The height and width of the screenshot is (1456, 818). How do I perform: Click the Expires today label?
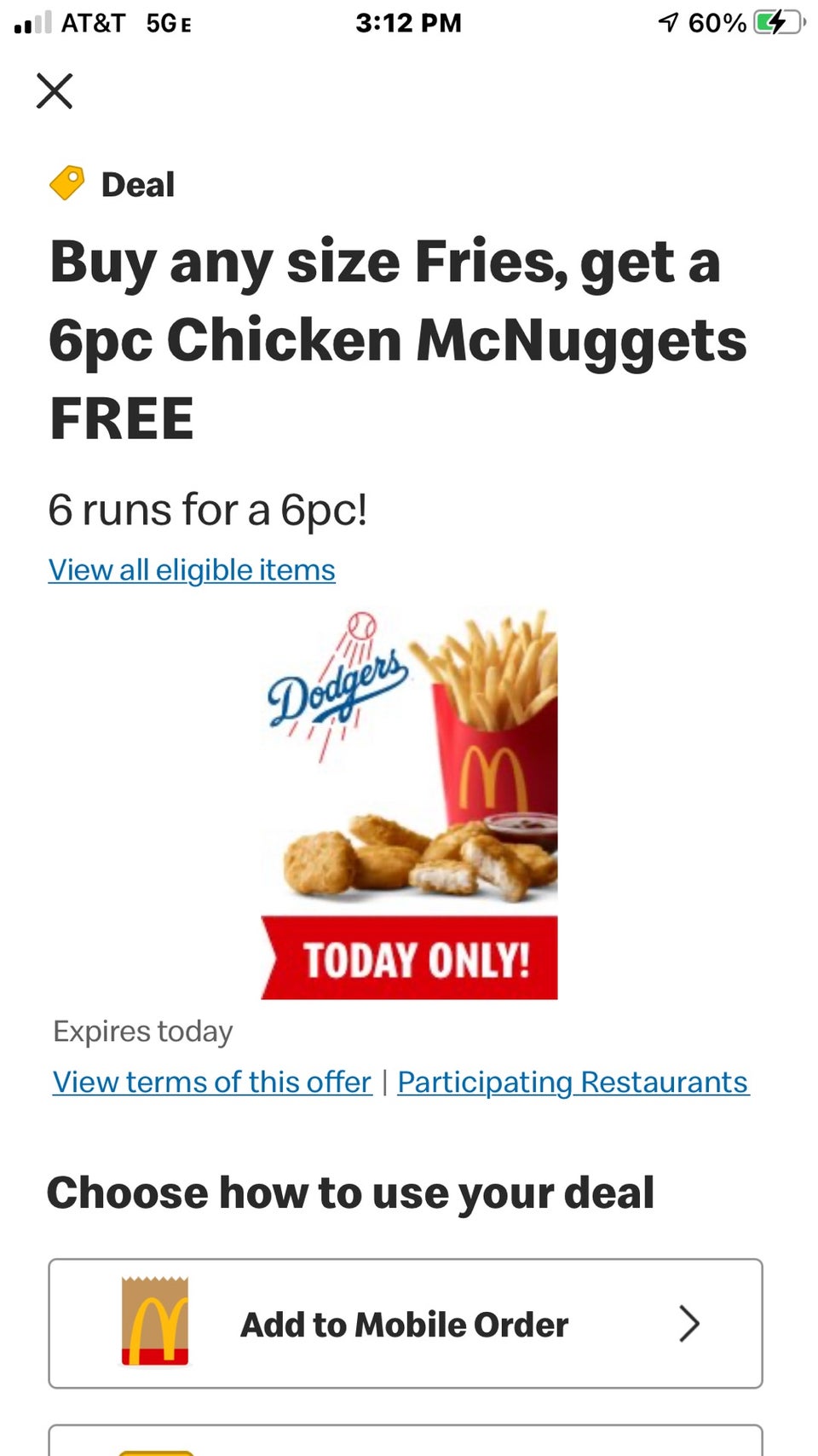click(142, 1031)
